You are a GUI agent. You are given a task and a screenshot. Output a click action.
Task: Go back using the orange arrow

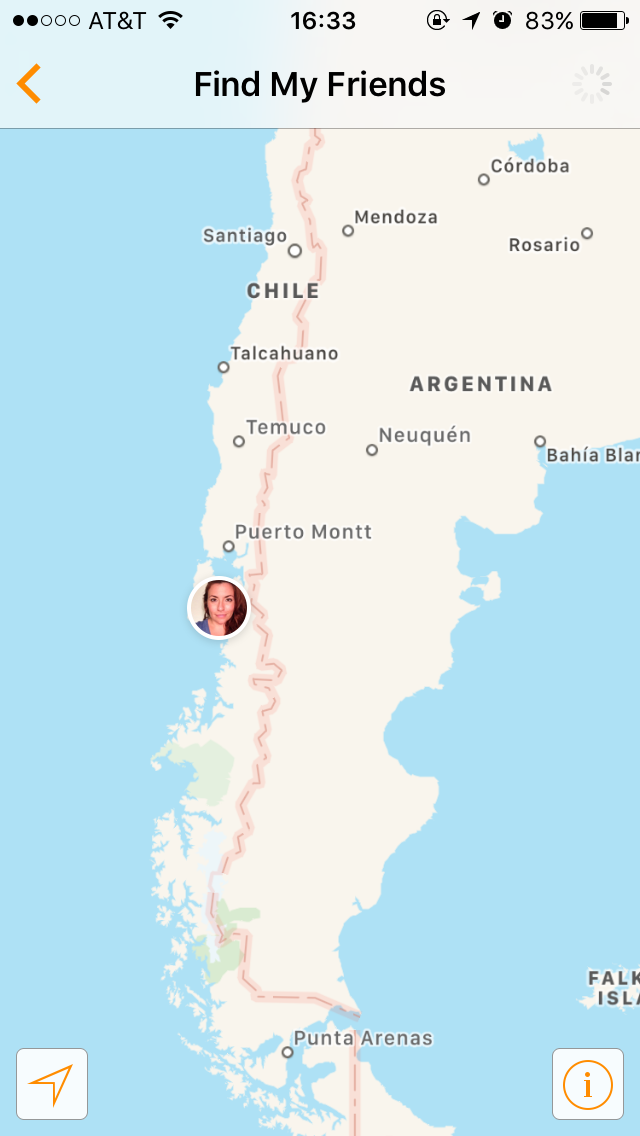coord(29,84)
